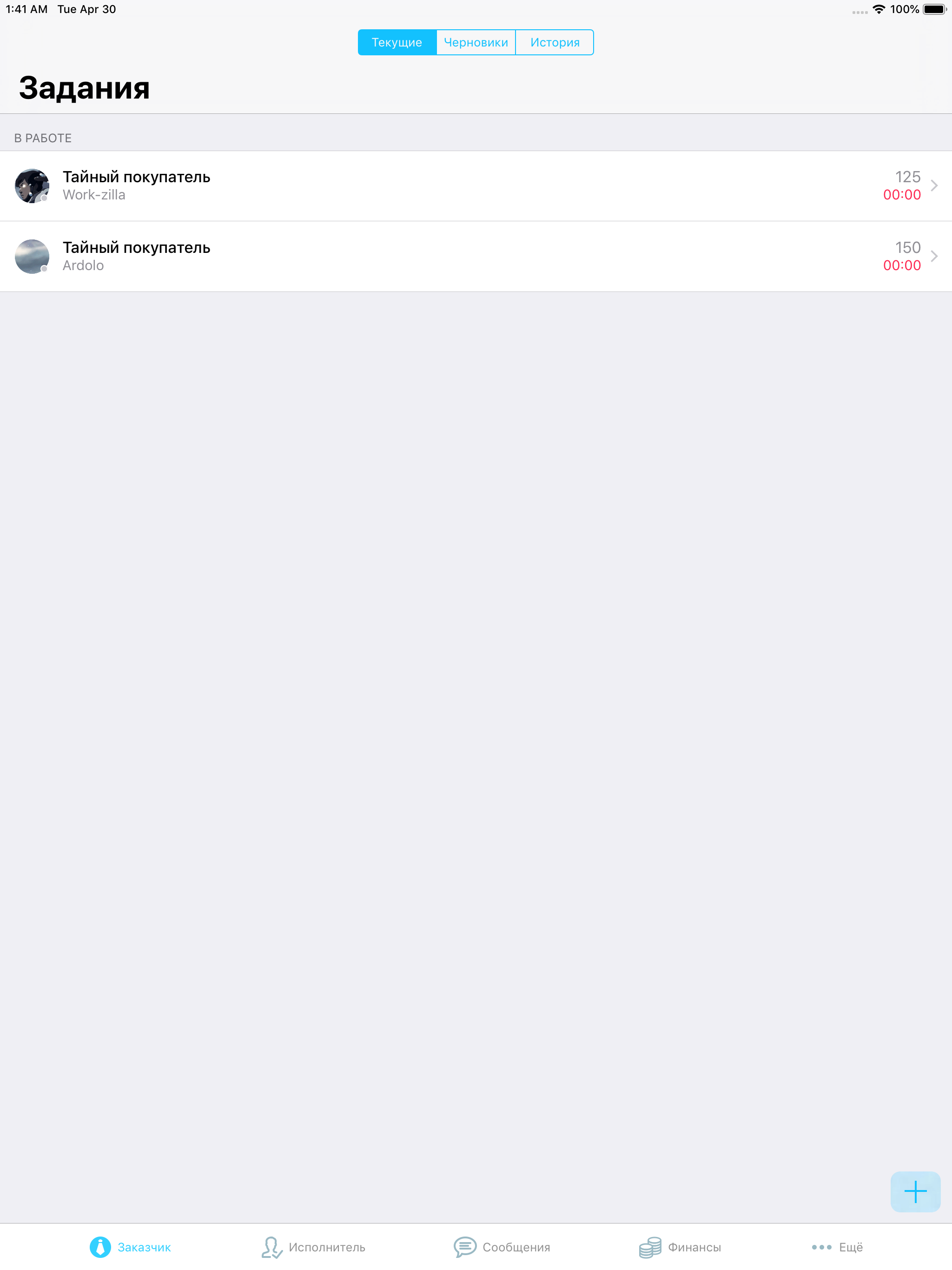Switch to the Черновики tab

(x=475, y=42)
